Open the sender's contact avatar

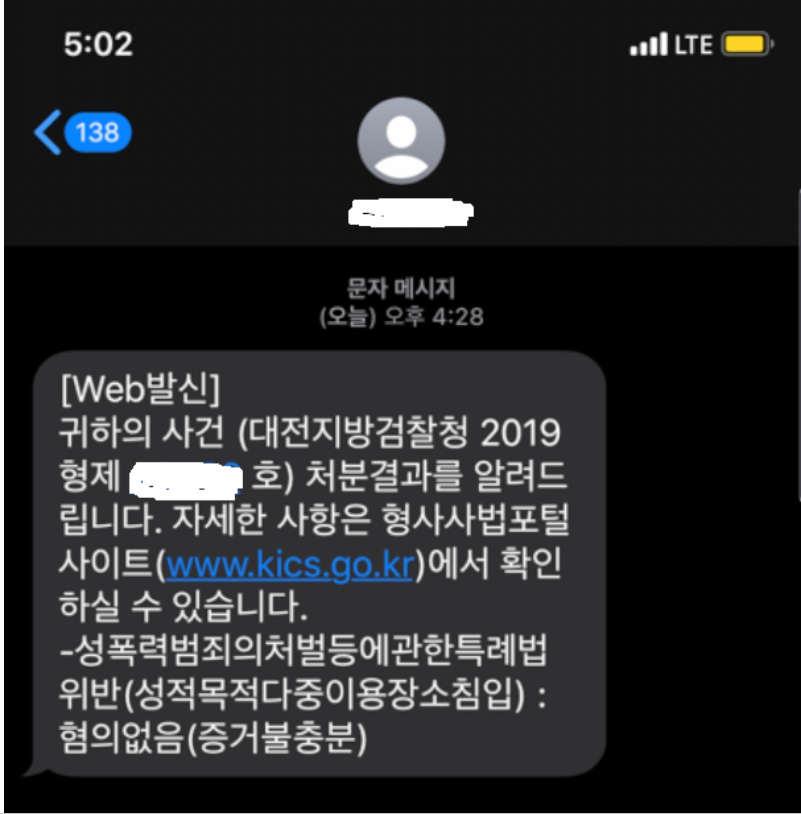pos(401,141)
